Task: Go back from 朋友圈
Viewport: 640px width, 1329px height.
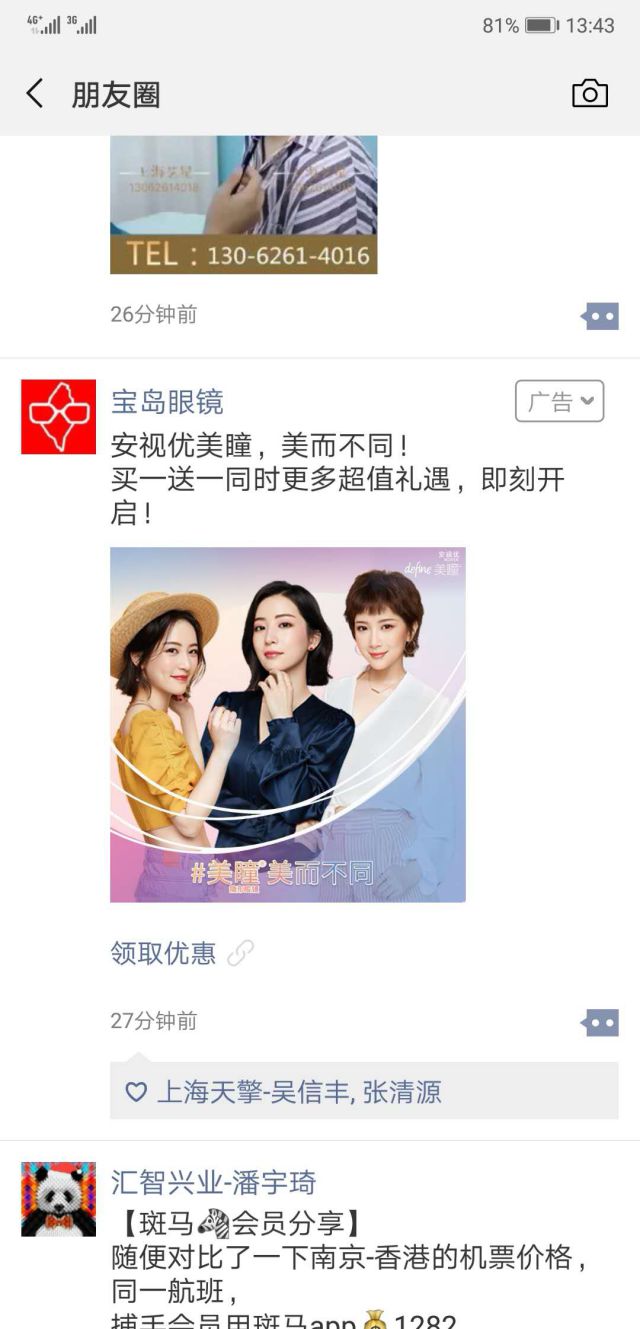Action: coord(35,95)
